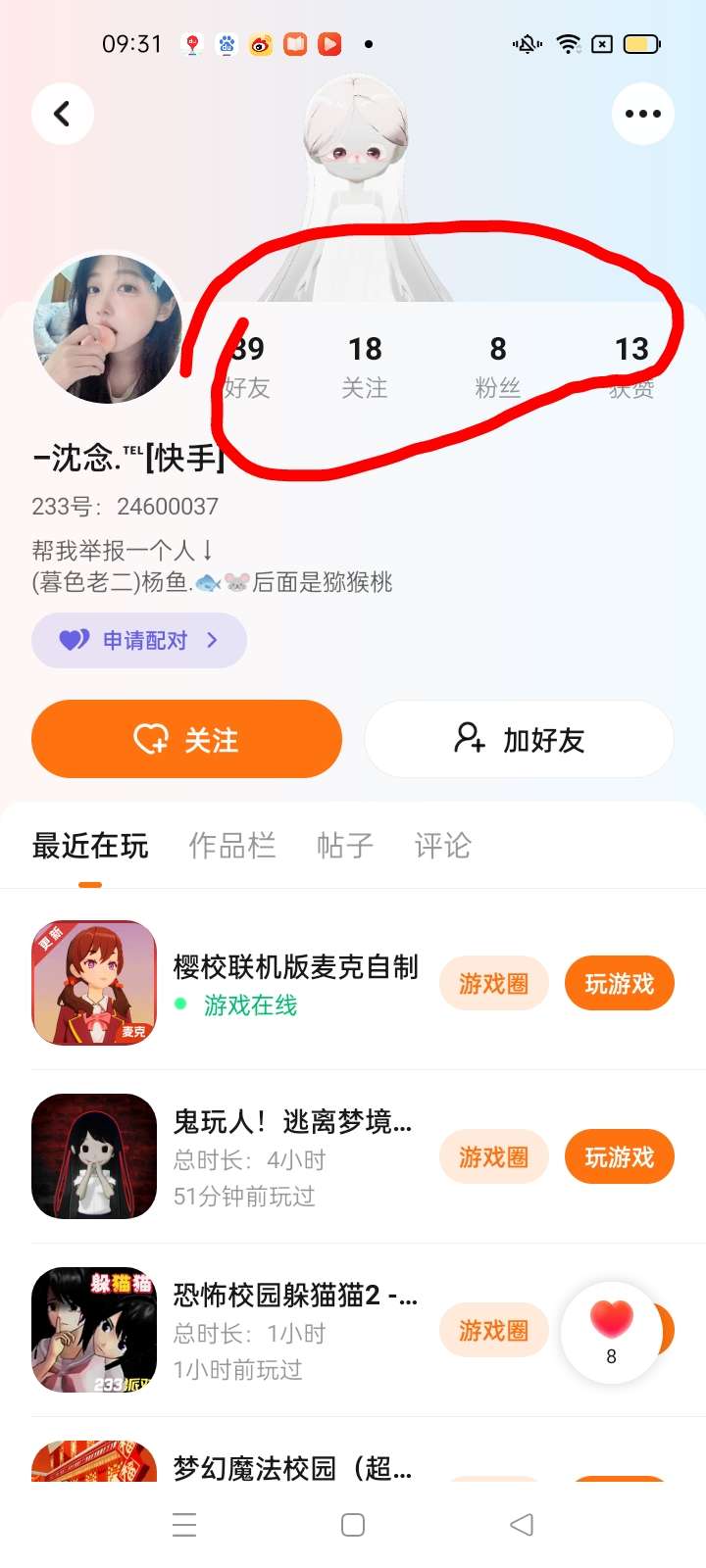Image resolution: width=706 pixels, height=1568 pixels.
Task: Open the 粉丝 fans count
Action: pyautogui.click(x=498, y=367)
